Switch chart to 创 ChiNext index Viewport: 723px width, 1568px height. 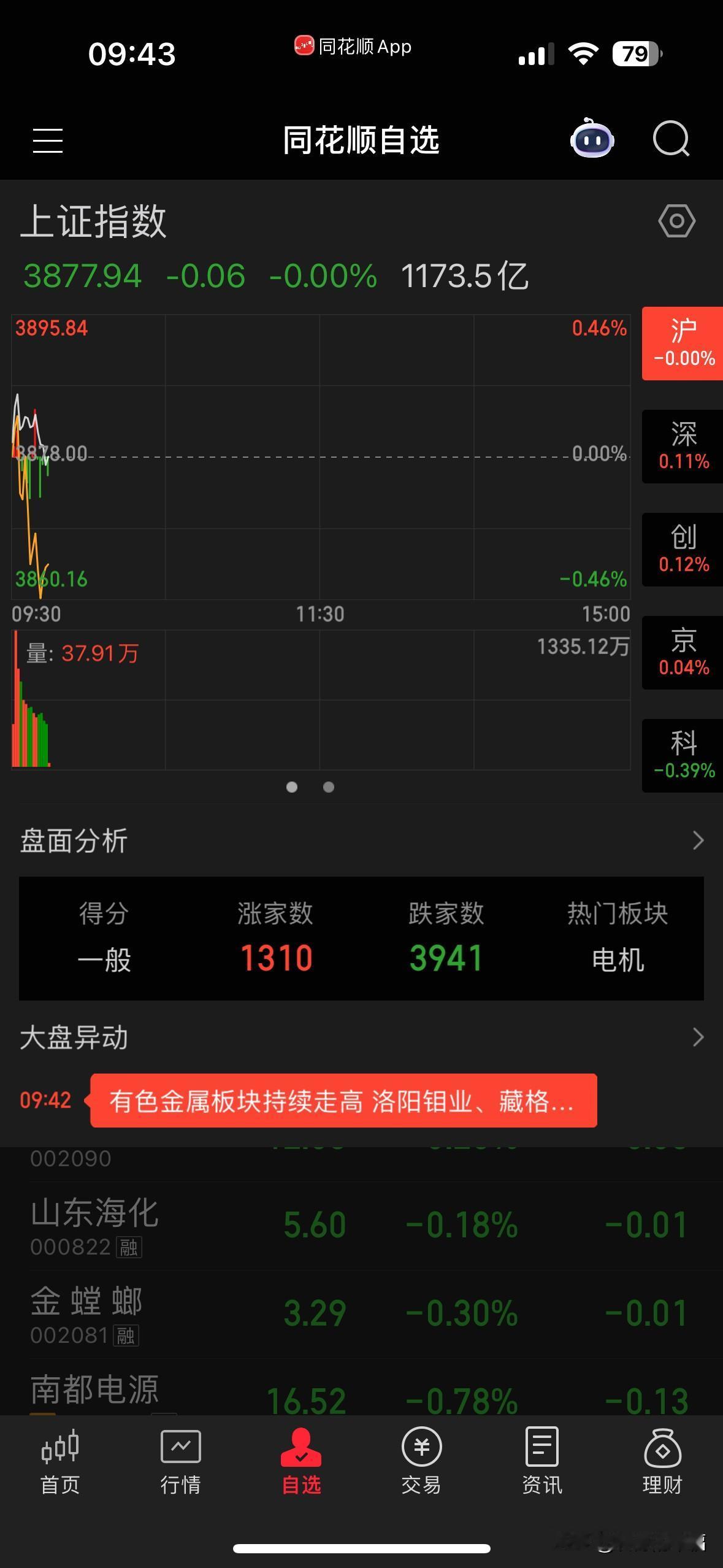tap(681, 549)
